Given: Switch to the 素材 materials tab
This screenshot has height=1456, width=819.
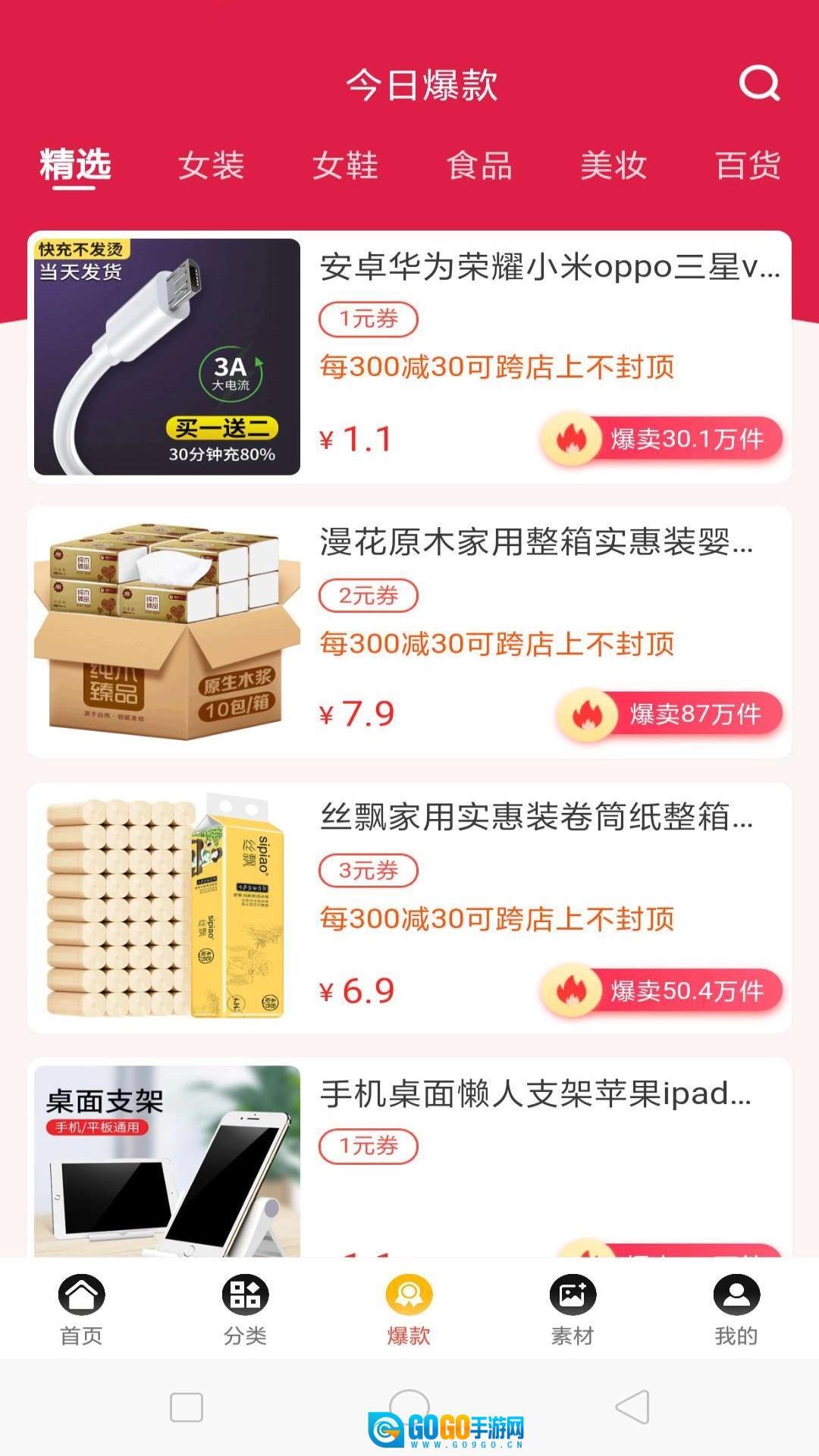Looking at the screenshot, I should [573, 1308].
